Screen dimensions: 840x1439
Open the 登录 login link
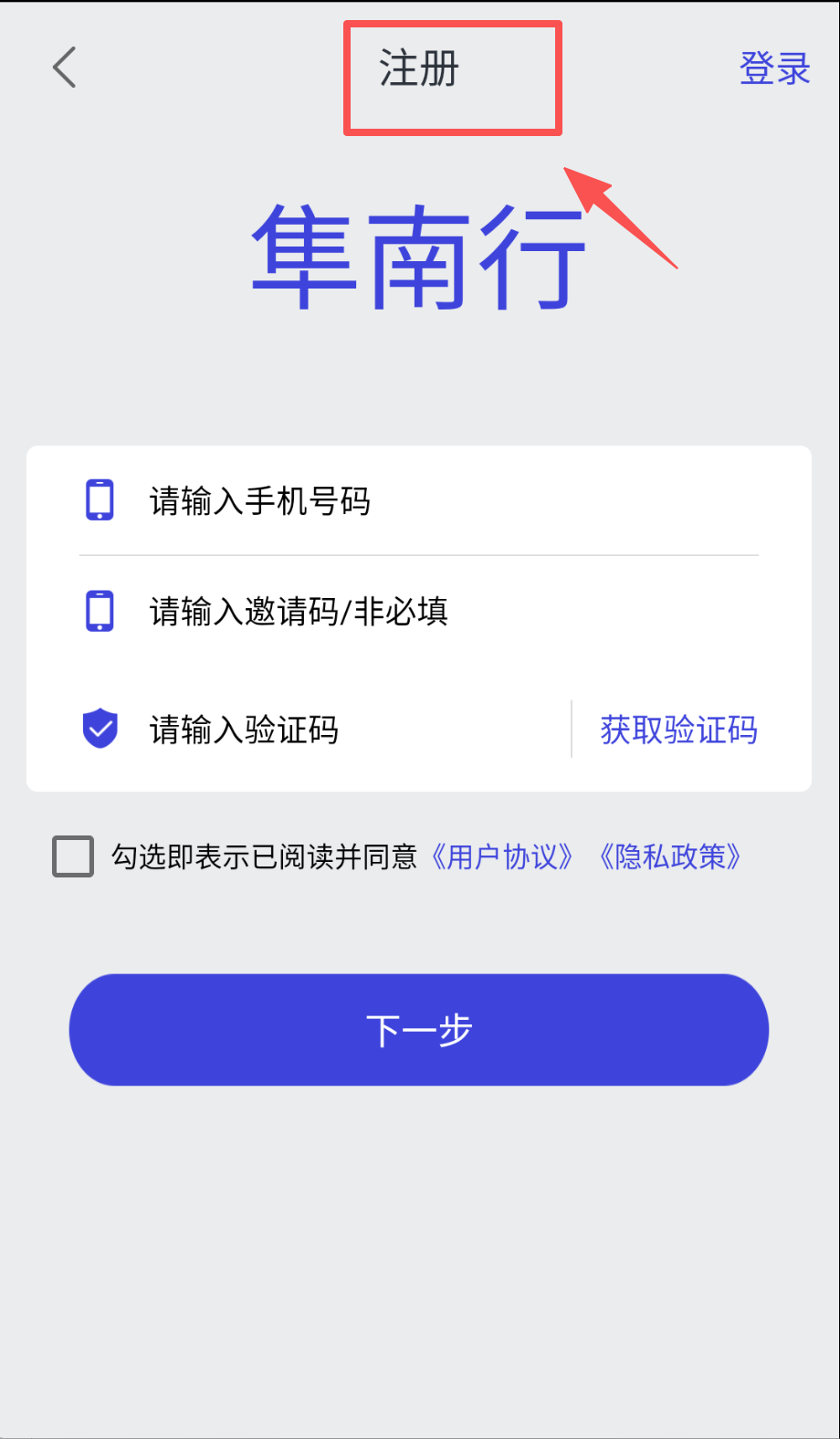click(x=774, y=68)
